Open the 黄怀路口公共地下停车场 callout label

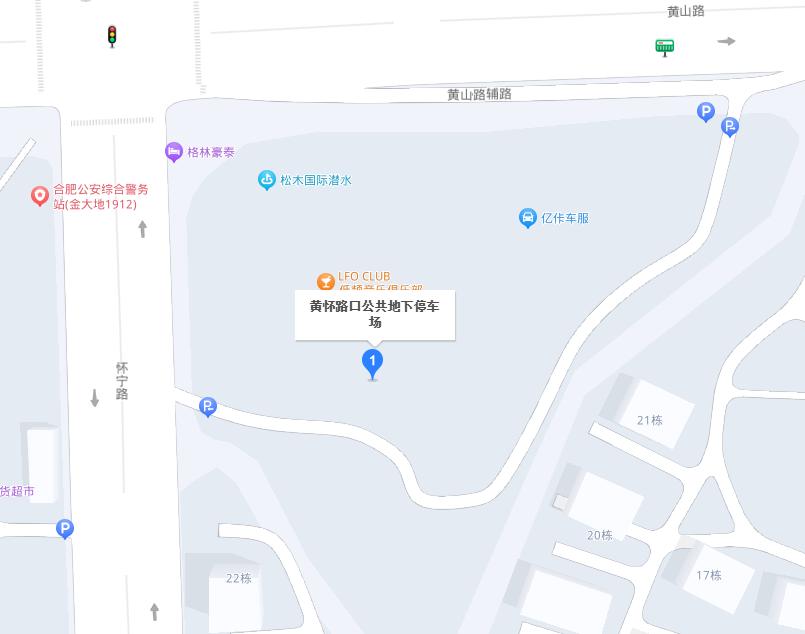tap(374, 314)
